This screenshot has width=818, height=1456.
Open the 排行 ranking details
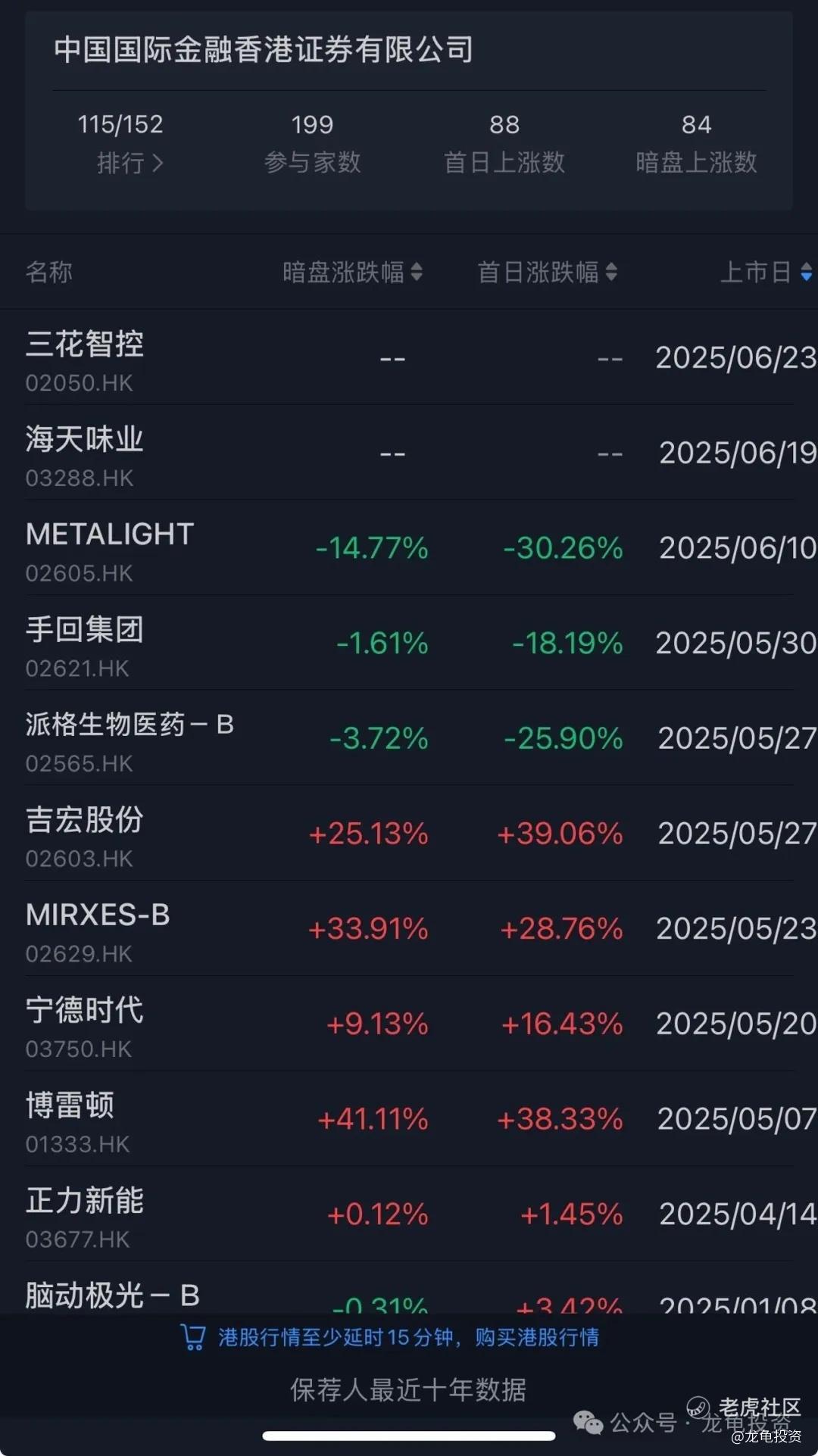coord(130,163)
